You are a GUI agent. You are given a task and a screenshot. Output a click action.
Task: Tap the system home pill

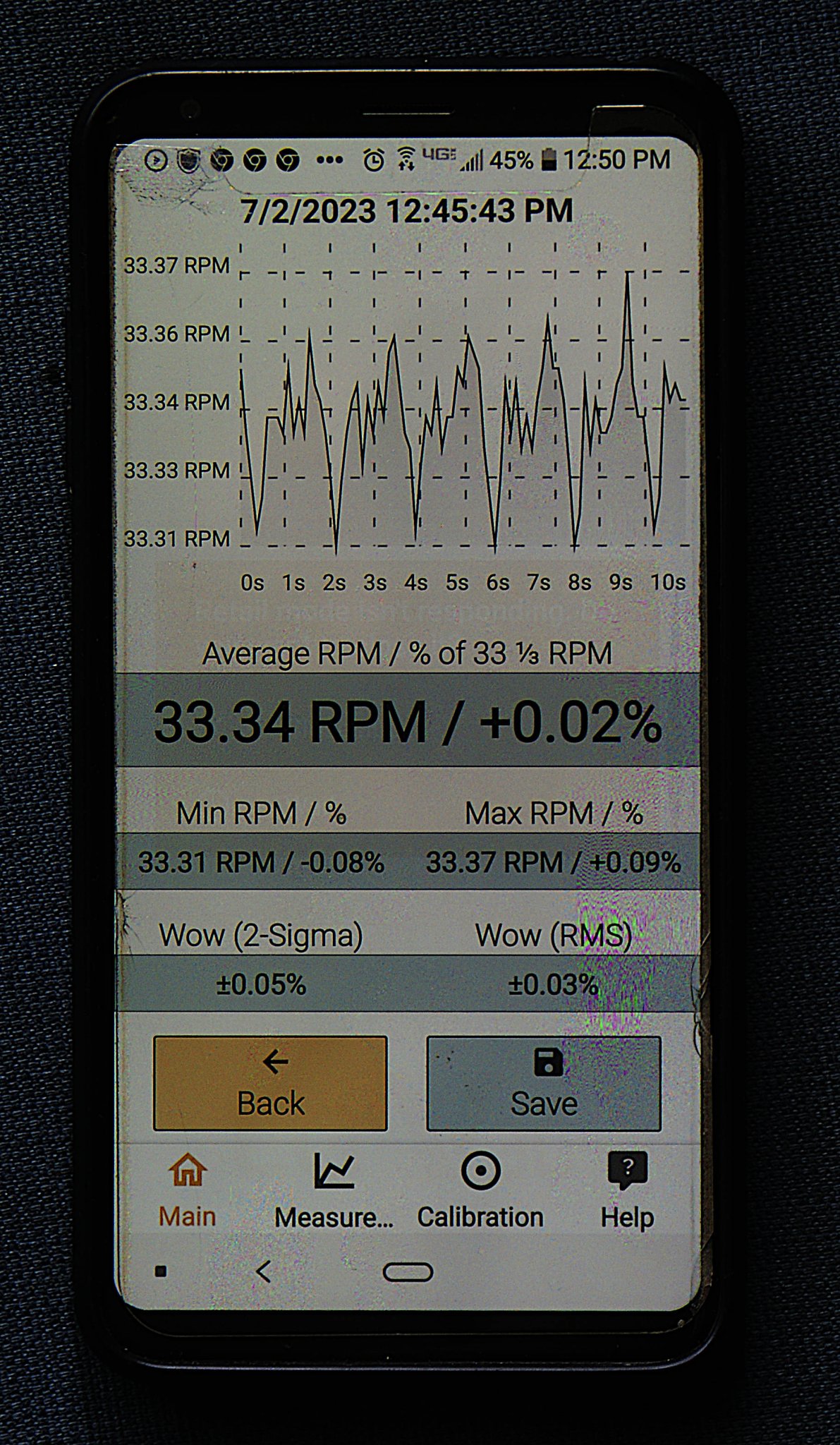pyautogui.click(x=408, y=1271)
